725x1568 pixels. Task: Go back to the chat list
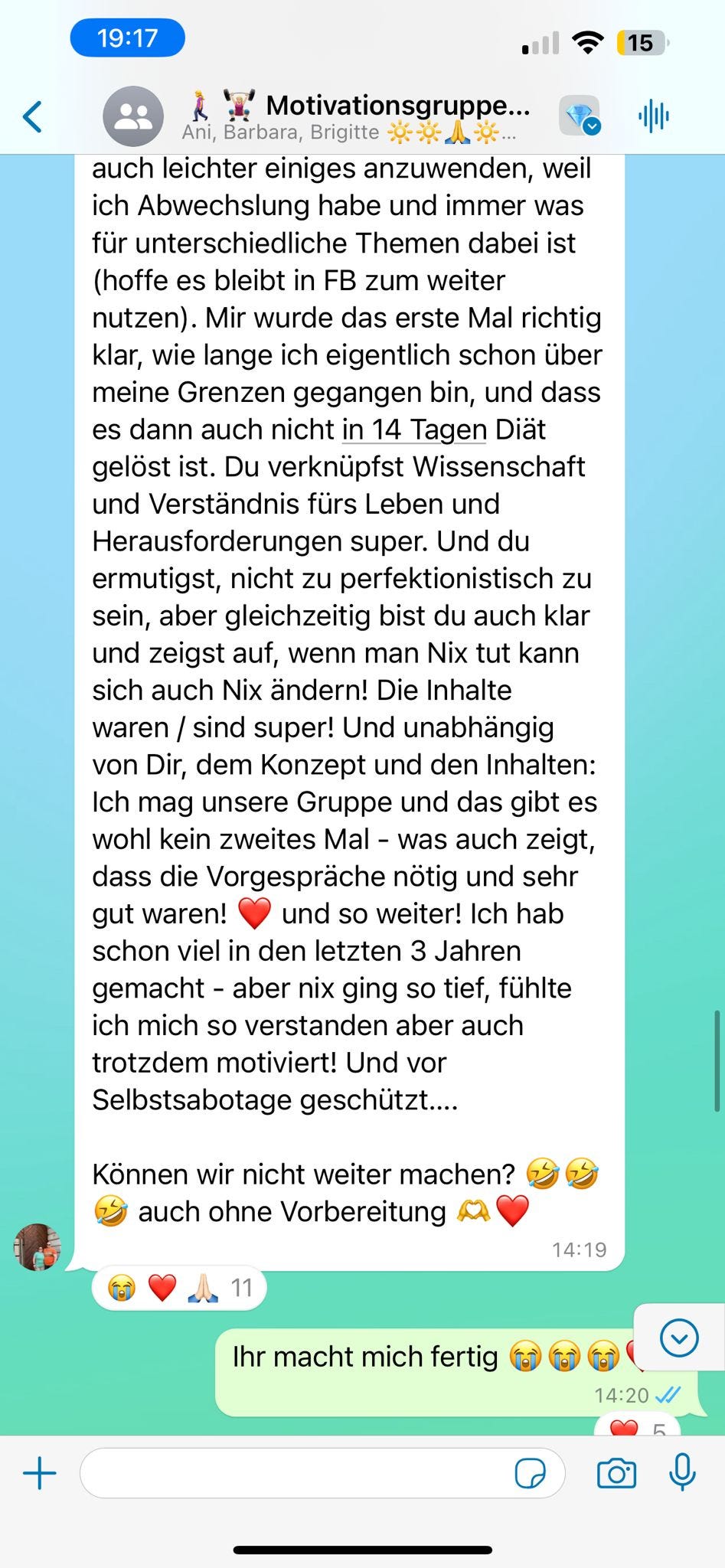(33, 117)
